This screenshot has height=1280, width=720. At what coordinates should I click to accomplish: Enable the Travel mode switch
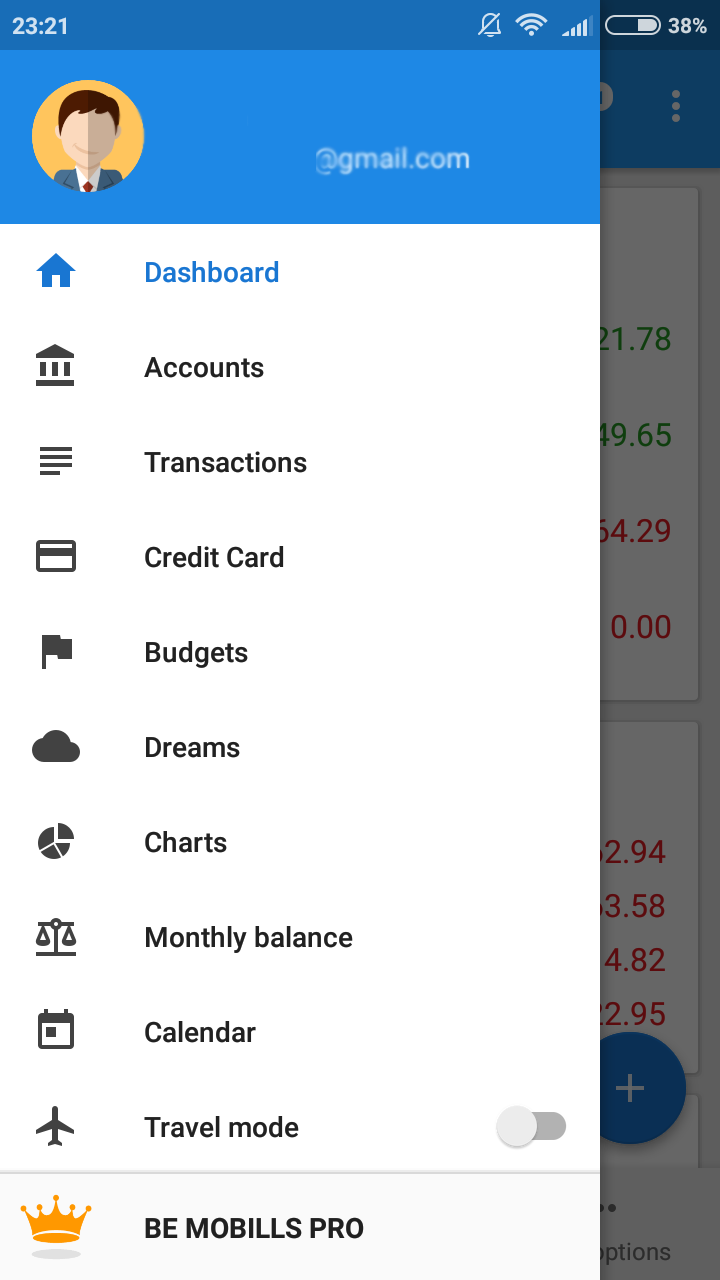(531, 1127)
